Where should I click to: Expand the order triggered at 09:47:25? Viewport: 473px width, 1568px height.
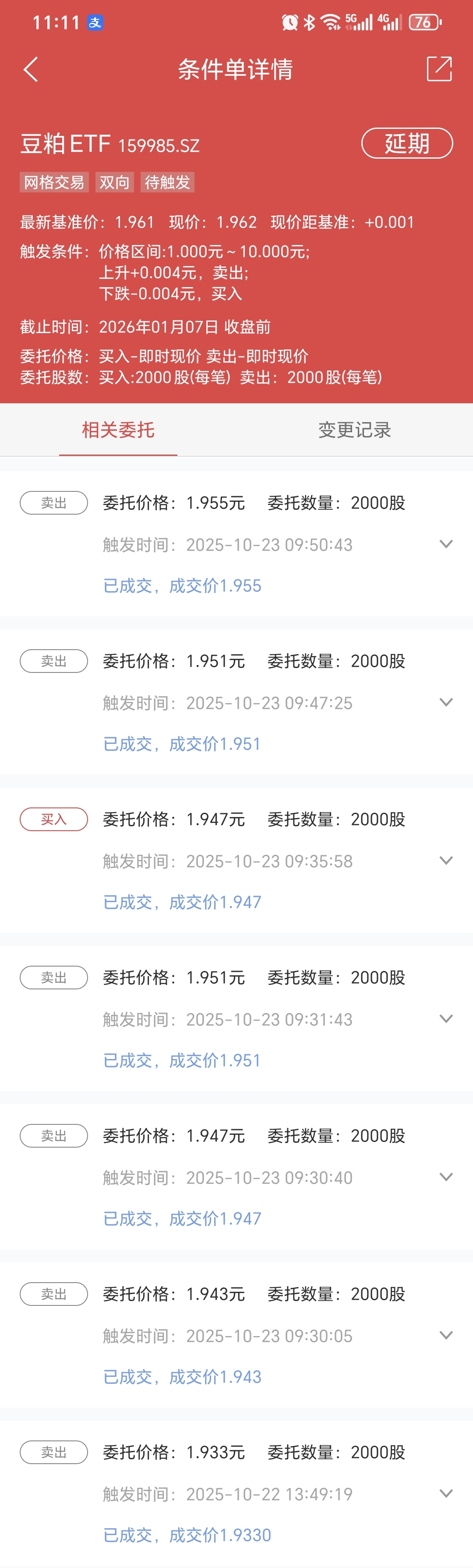tap(446, 702)
